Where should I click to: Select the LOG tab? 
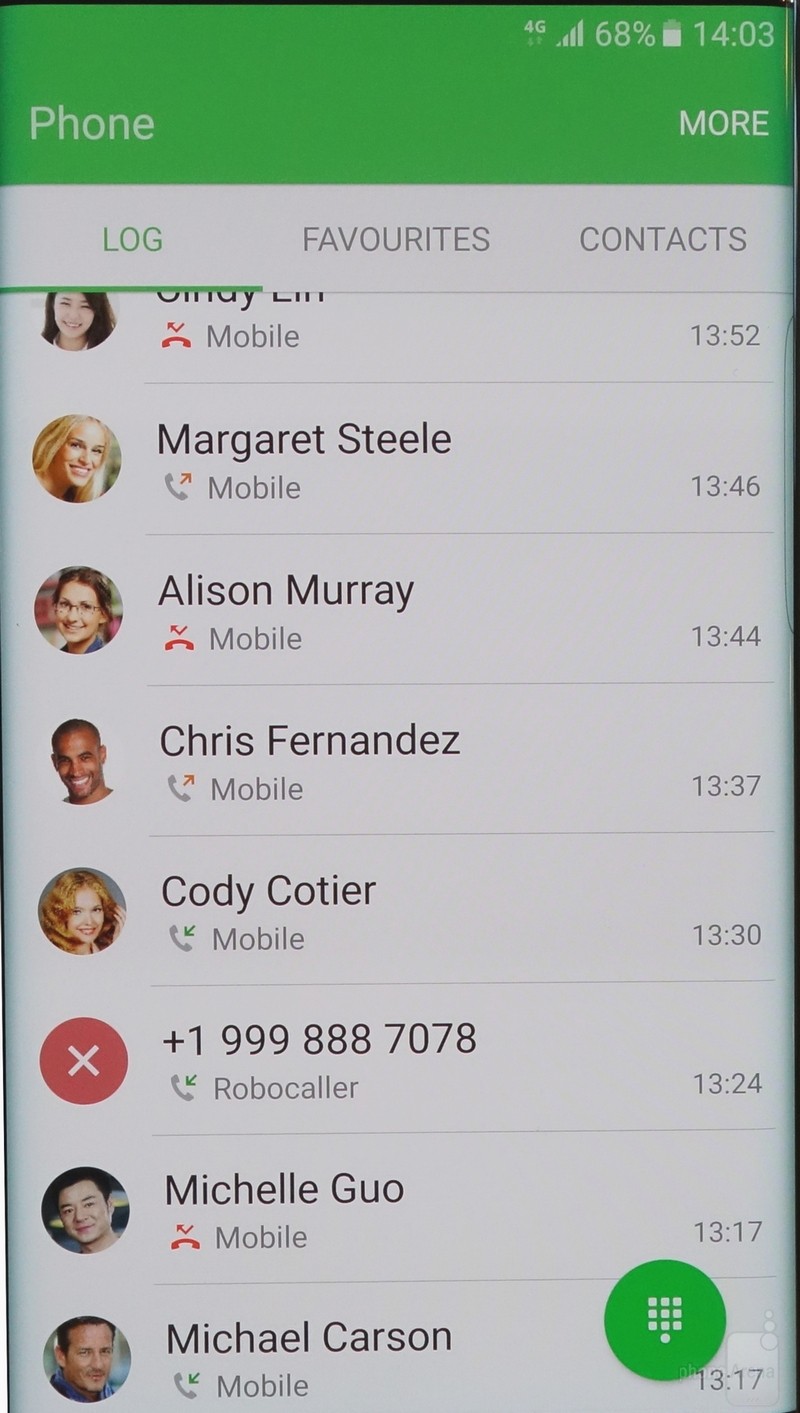click(x=132, y=239)
